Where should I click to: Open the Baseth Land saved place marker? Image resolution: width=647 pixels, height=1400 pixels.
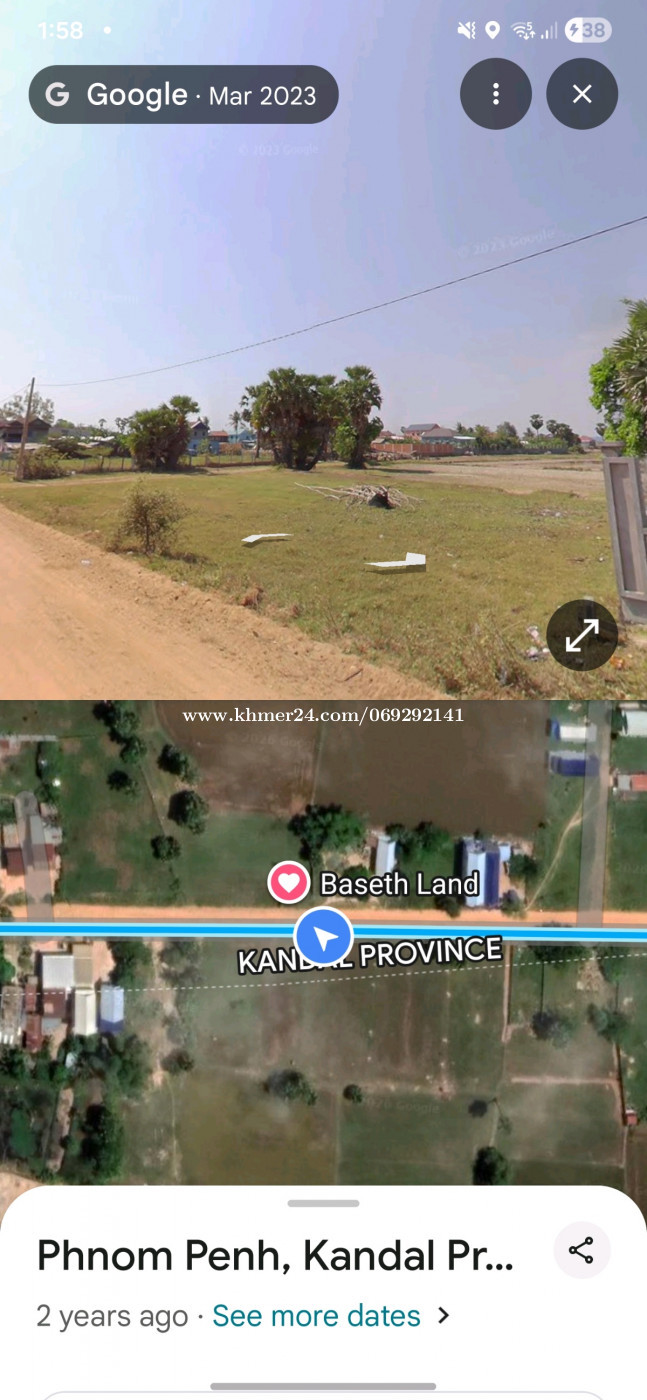(x=289, y=882)
